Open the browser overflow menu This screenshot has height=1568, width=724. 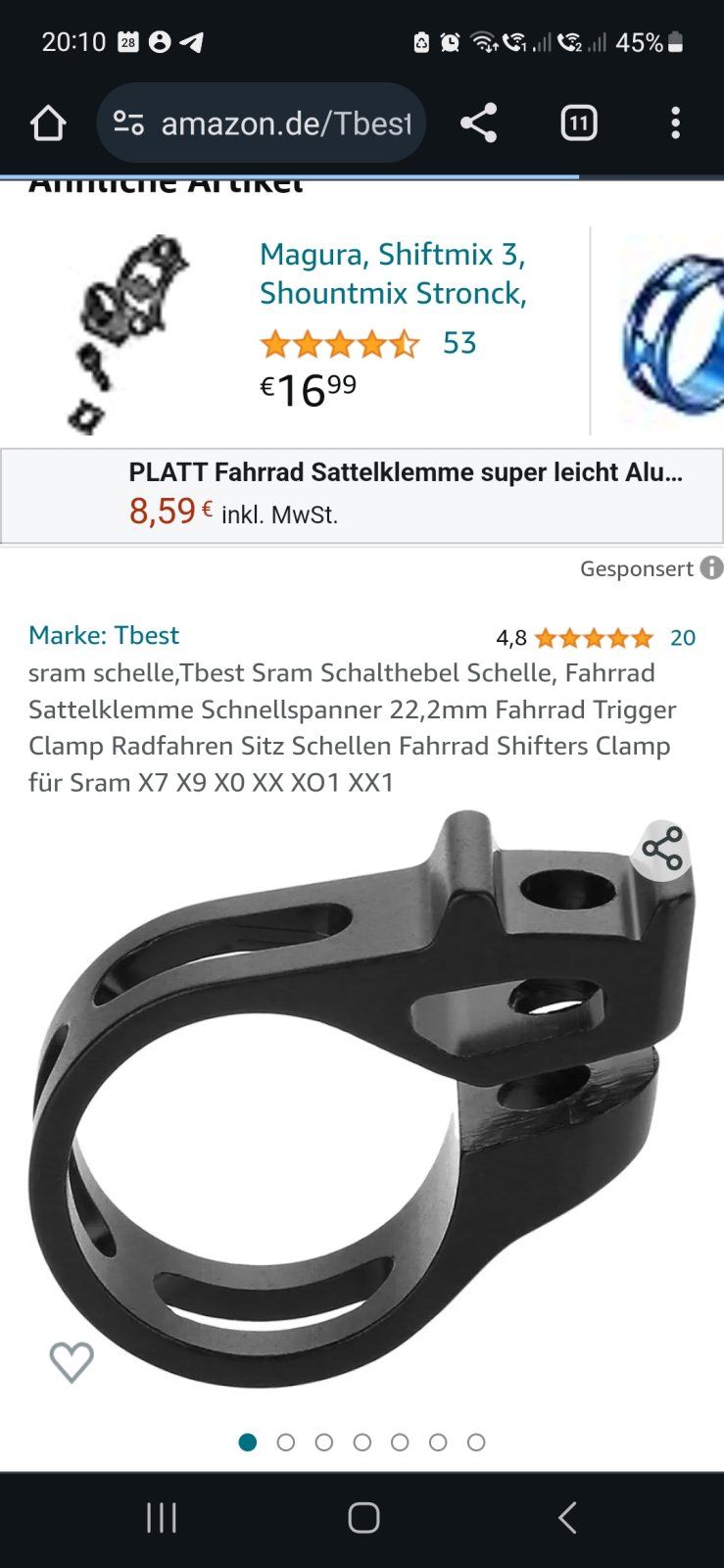[675, 123]
